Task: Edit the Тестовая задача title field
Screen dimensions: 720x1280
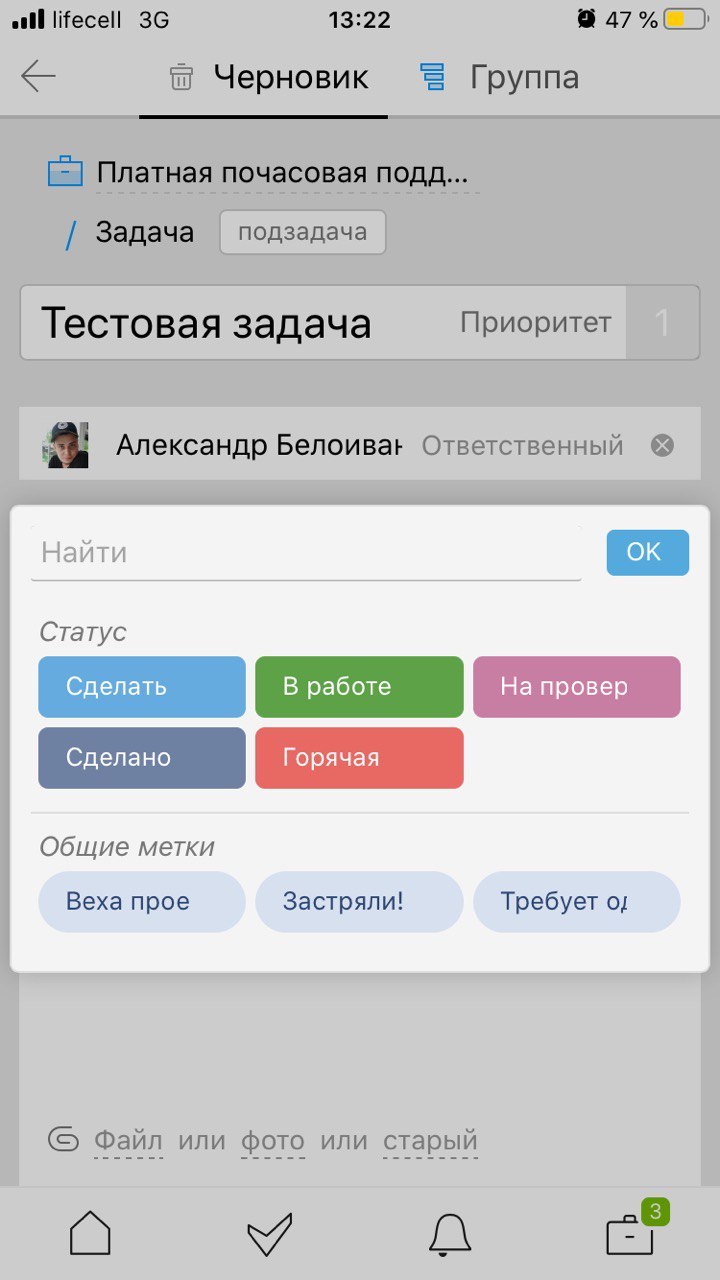Action: point(230,323)
